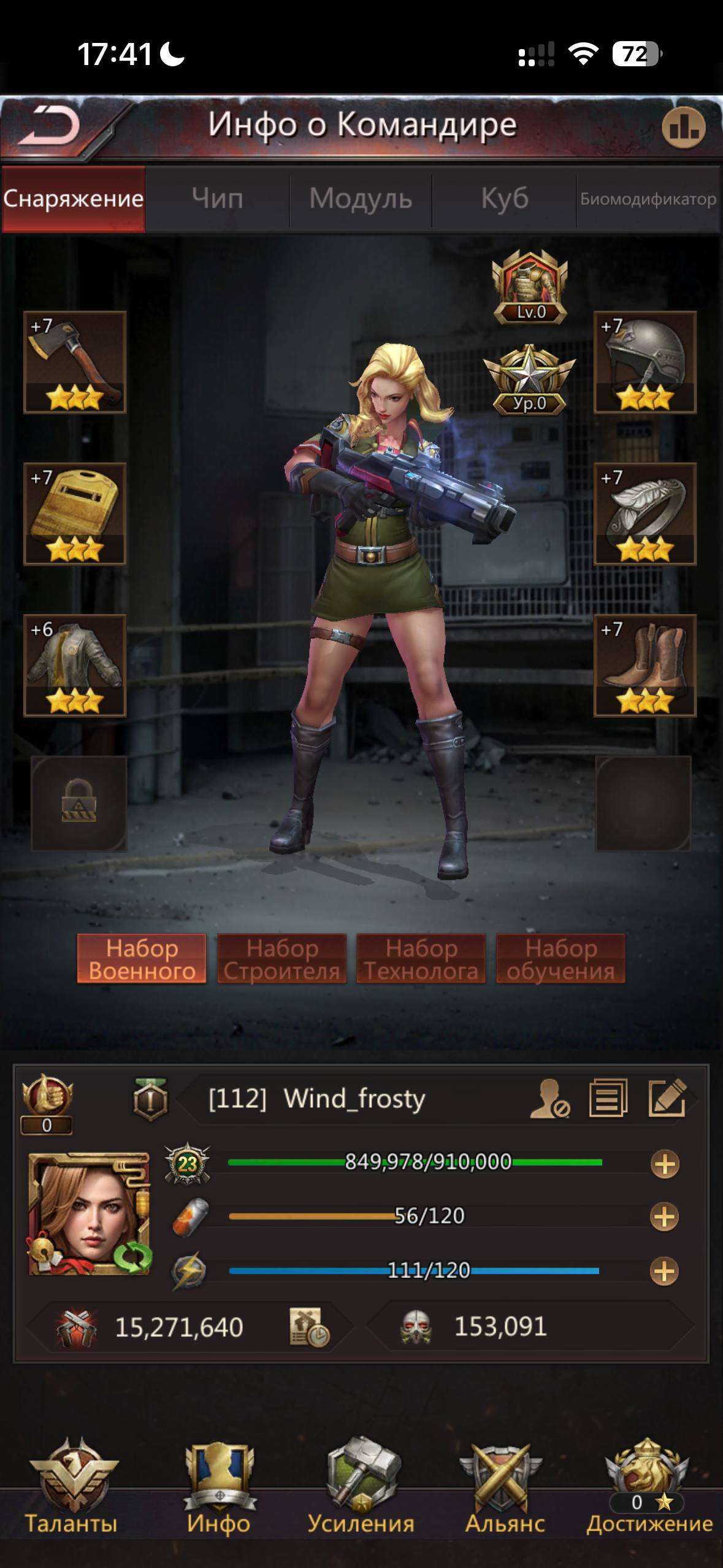Open the Куб tab
The height and width of the screenshot is (1568, 723).
point(504,199)
